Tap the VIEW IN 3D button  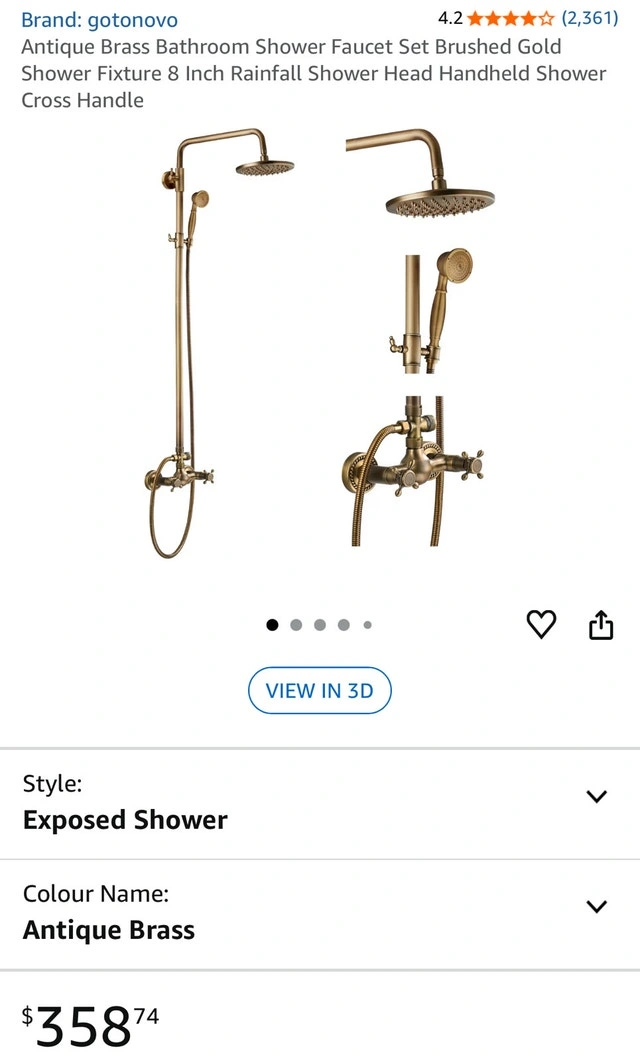click(x=319, y=691)
